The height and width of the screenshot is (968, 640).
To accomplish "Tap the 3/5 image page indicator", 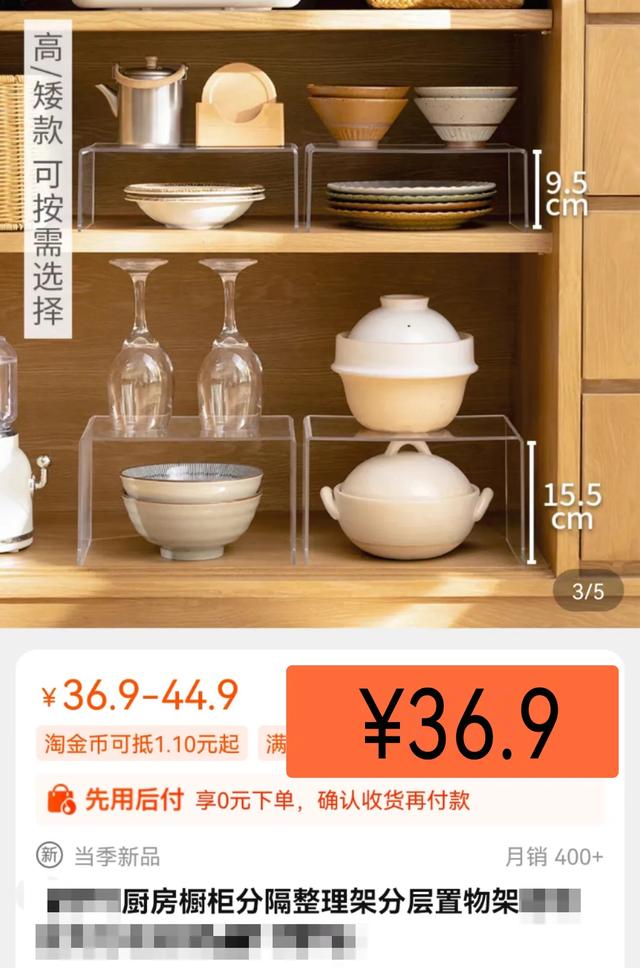I will coord(588,591).
